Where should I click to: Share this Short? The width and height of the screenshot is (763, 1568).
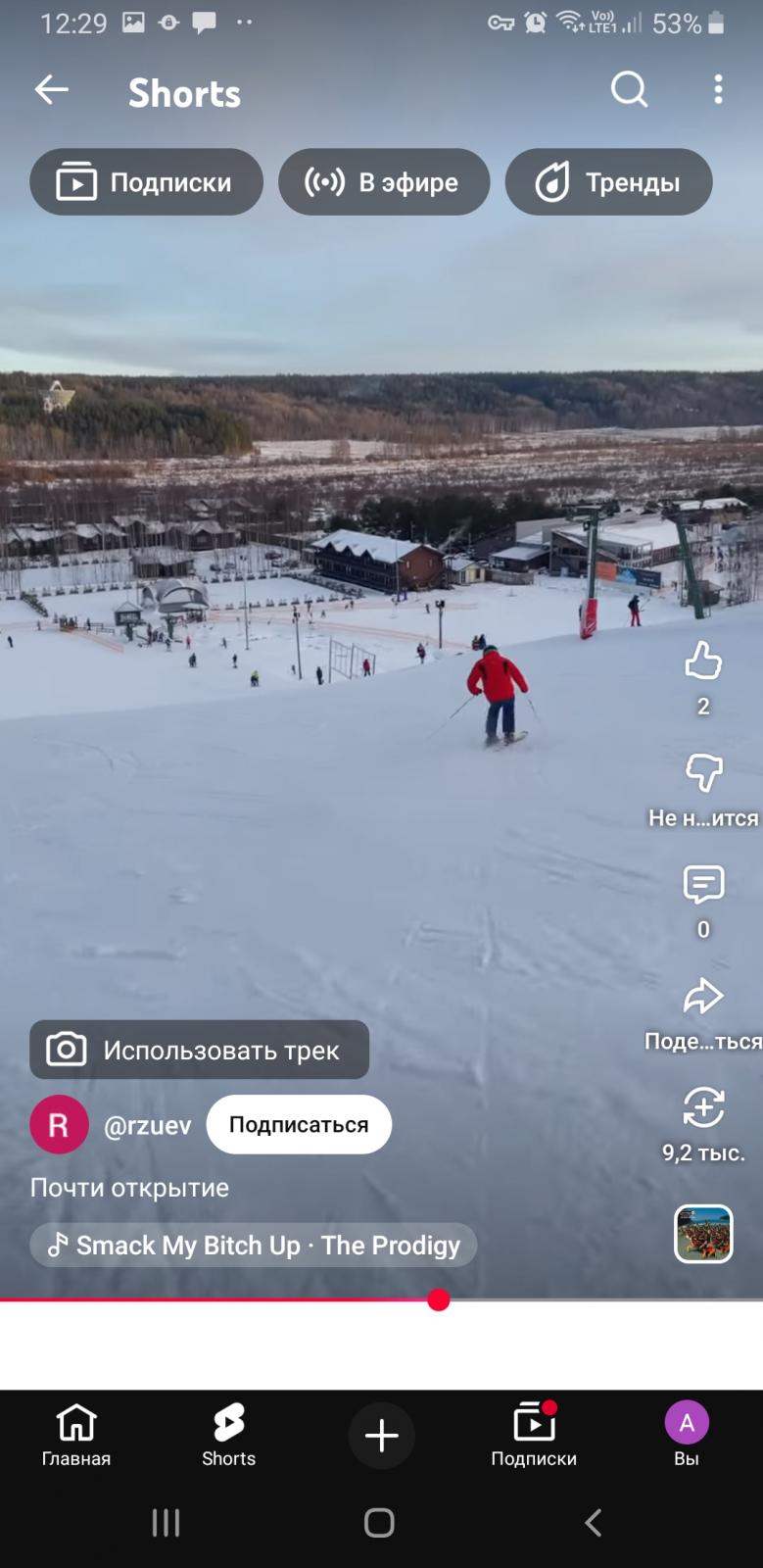click(702, 998)
